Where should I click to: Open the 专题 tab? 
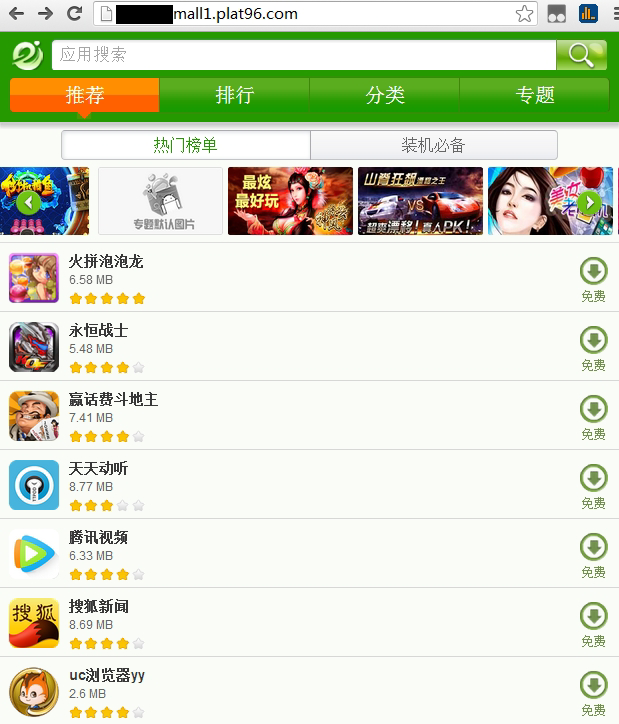(535, 95)
